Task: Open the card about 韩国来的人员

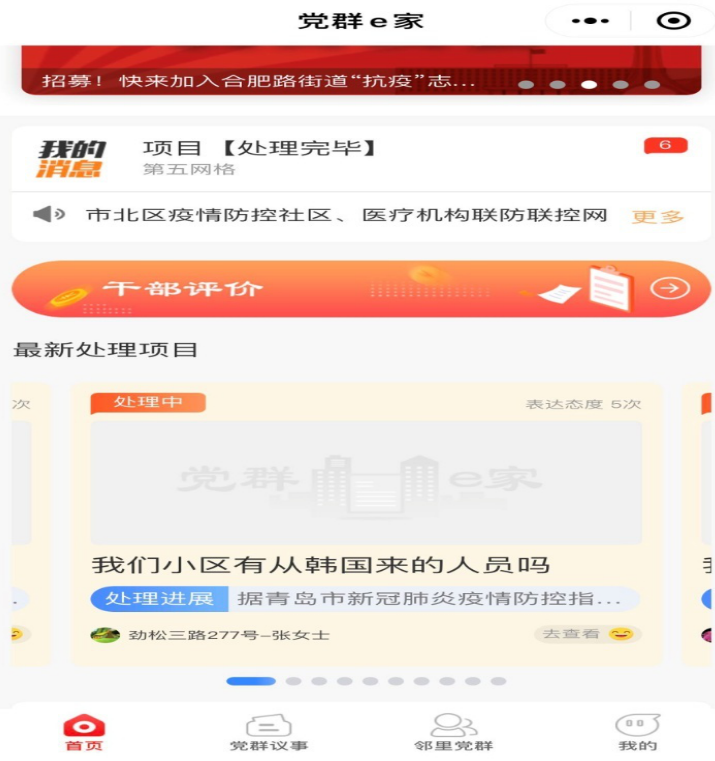Action: [x=320, y=564]
